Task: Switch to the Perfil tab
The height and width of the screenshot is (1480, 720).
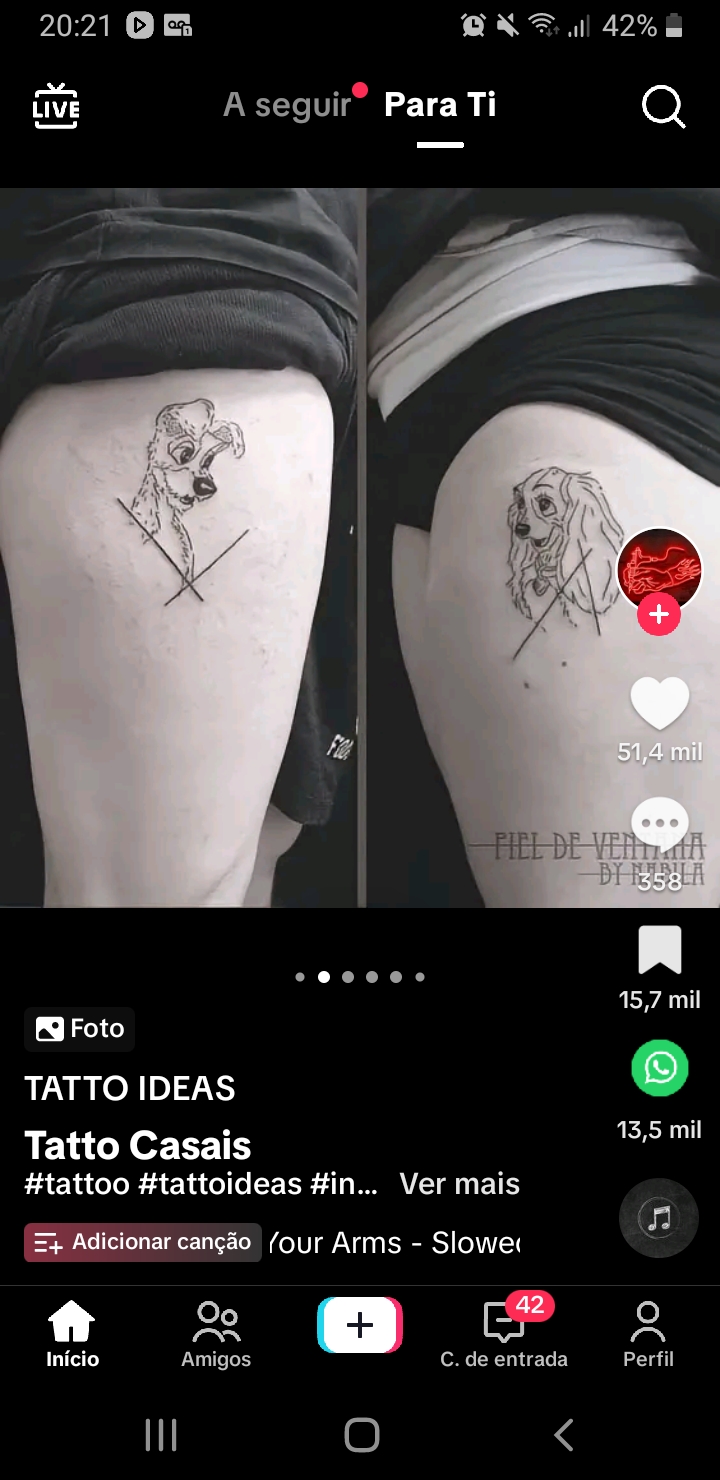Action: tap(648, 1335)
